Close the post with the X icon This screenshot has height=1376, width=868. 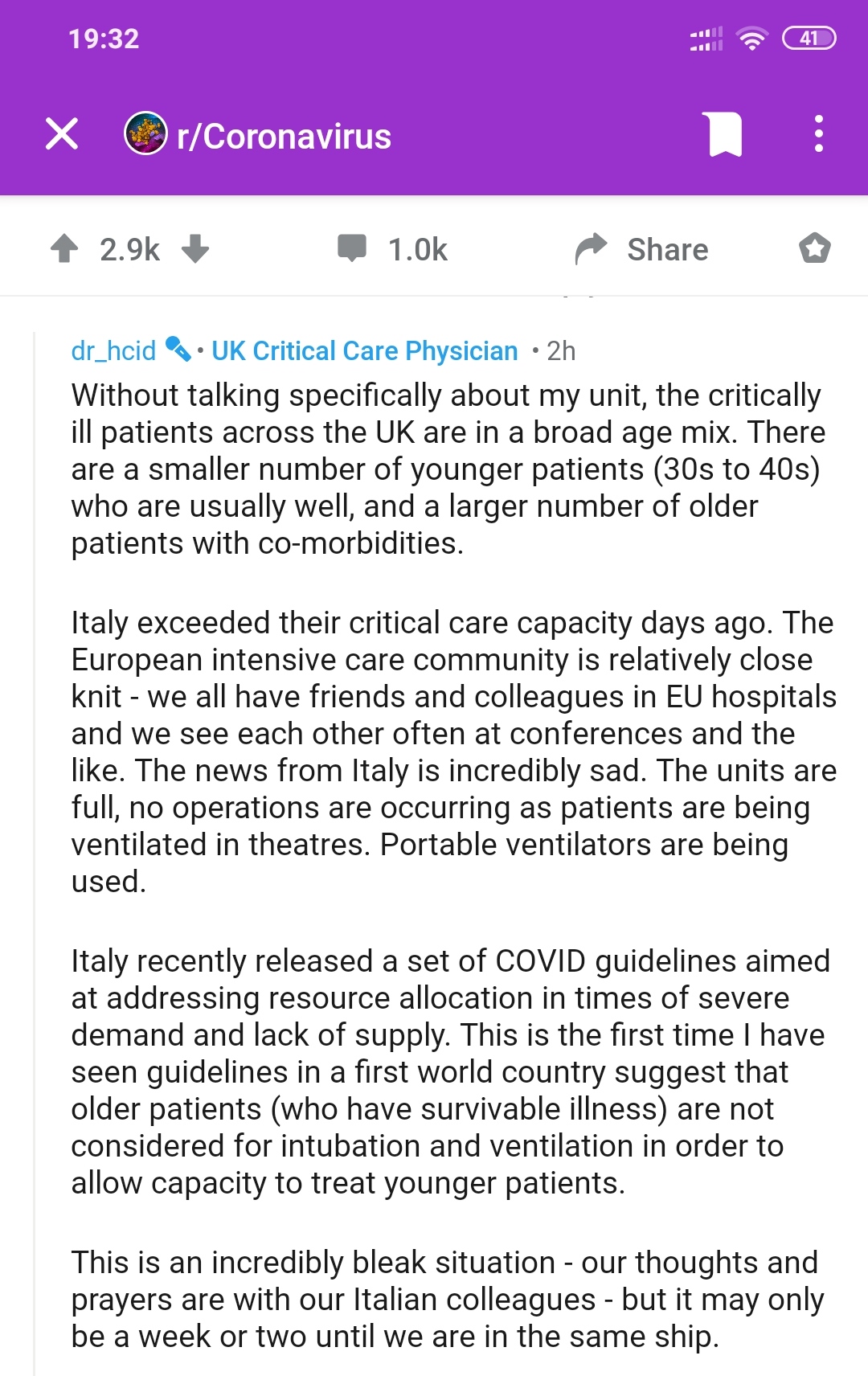62,134
